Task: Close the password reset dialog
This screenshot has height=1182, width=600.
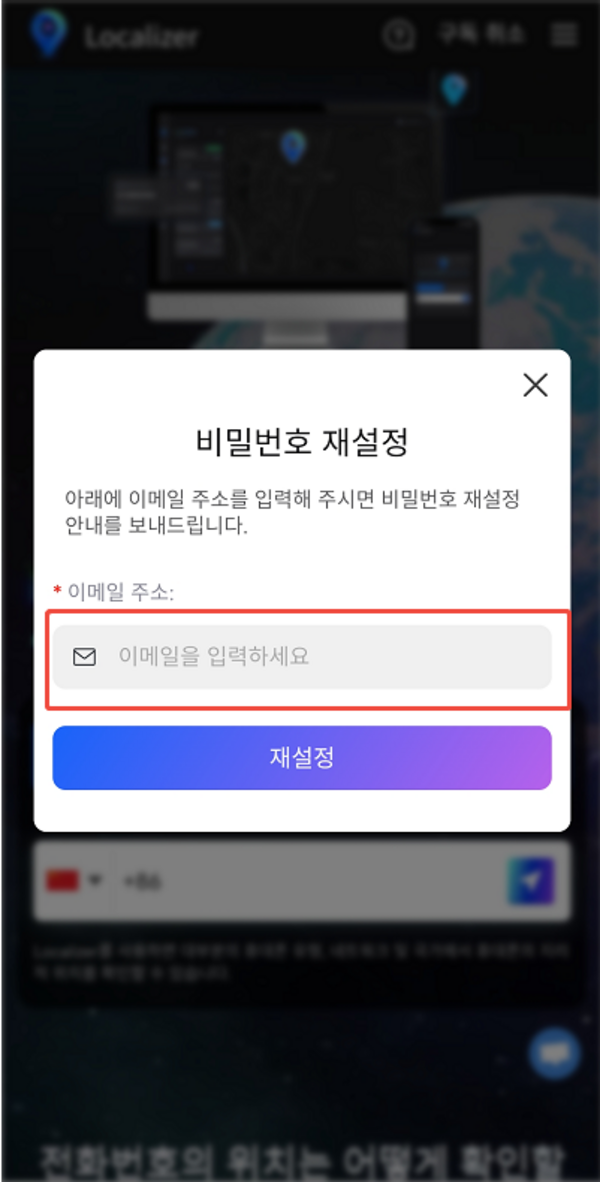Action: [535, 385]
